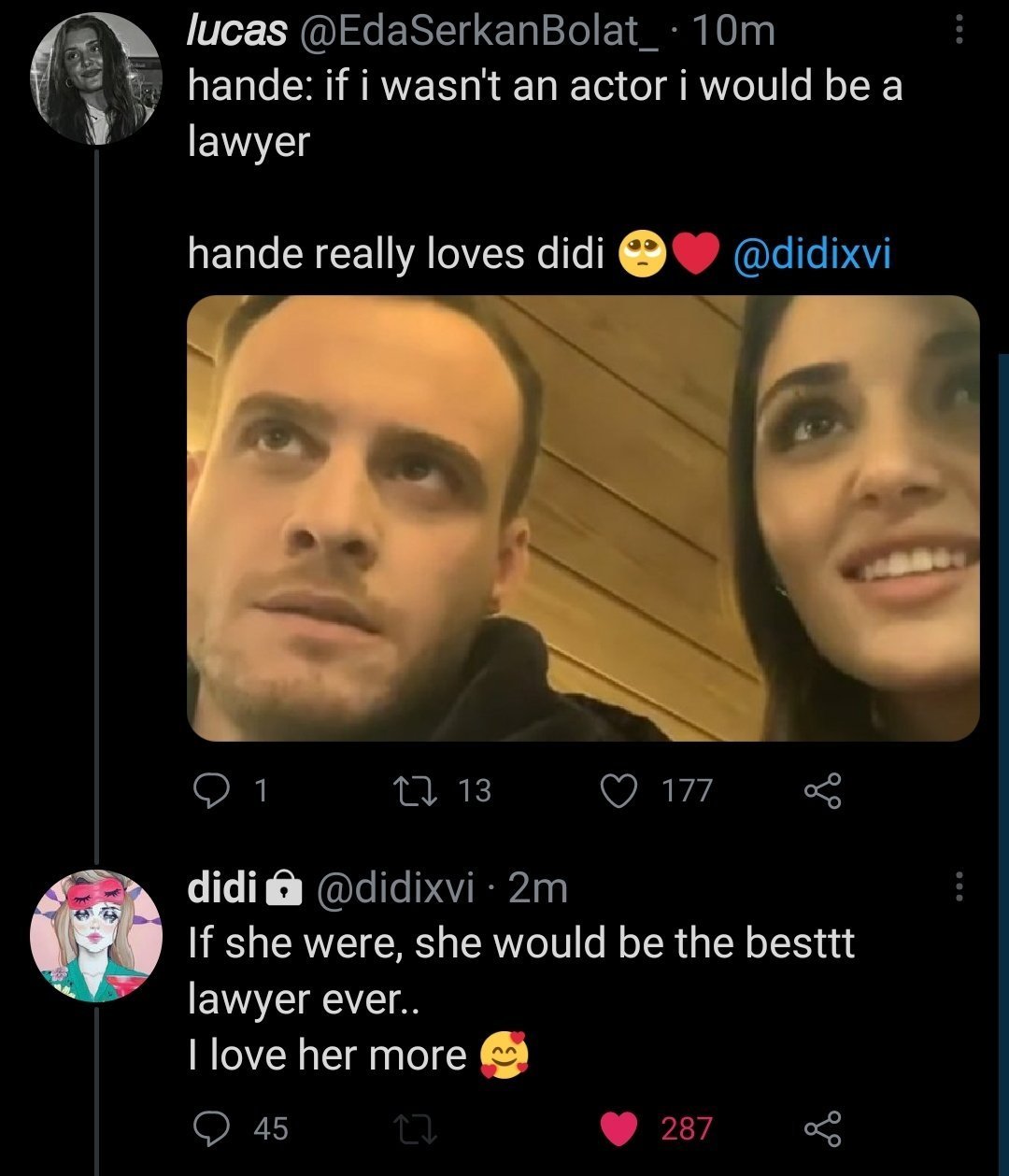Open lucas @EdaSerkanBolat_ profile name
The image size is (1009, 1176).
(x=237, y=32)
